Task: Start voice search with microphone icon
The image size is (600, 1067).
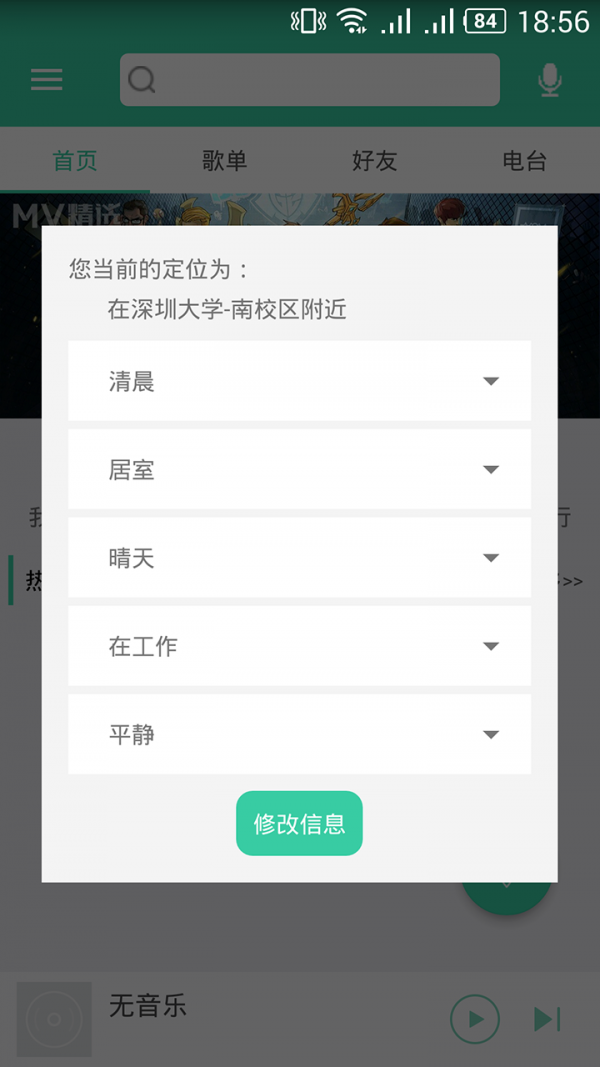Action: point(549,80)
